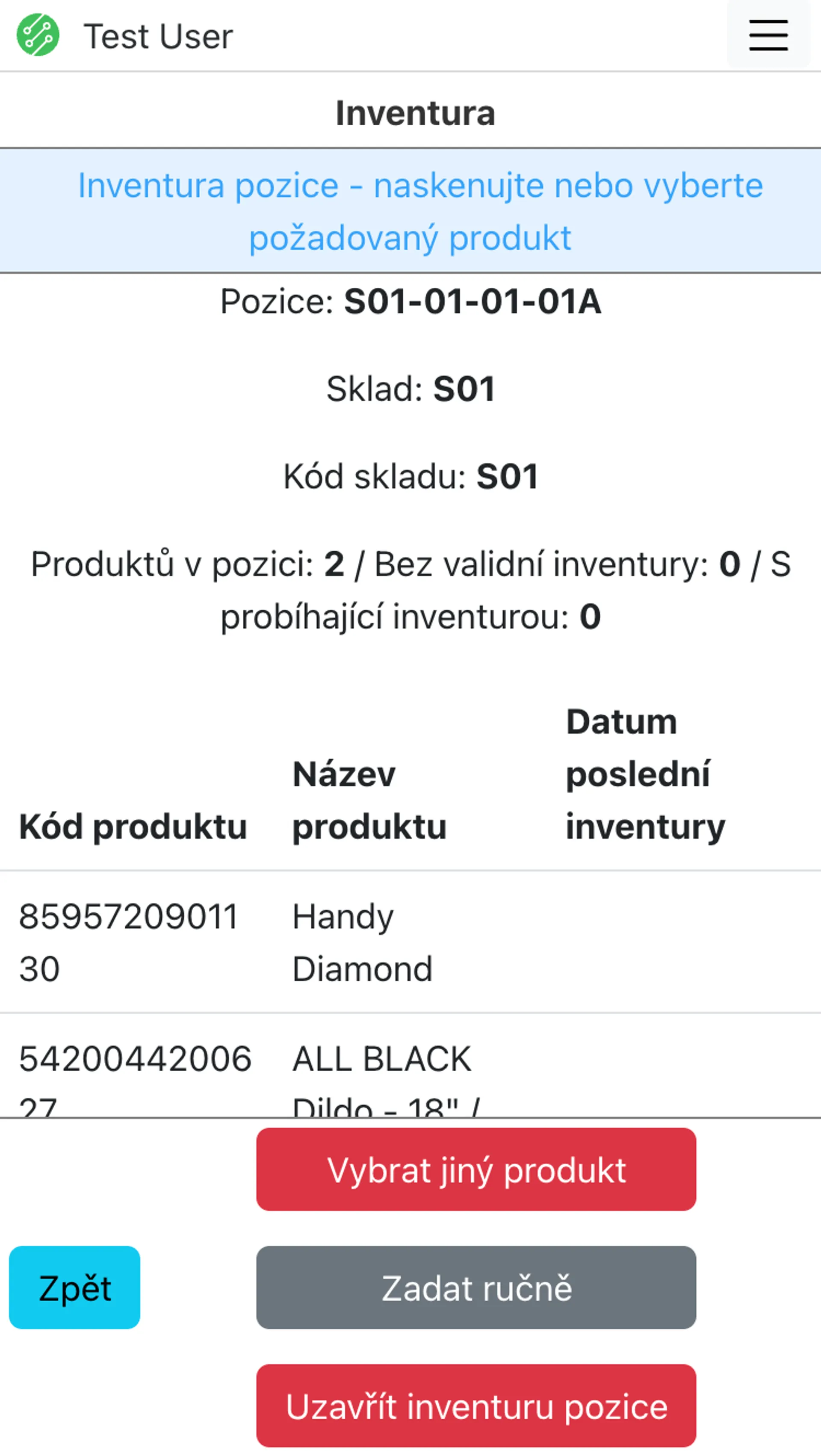Select the Handy Diamond product row
This screenshot has height=1456, width=821.
(362, 942)
